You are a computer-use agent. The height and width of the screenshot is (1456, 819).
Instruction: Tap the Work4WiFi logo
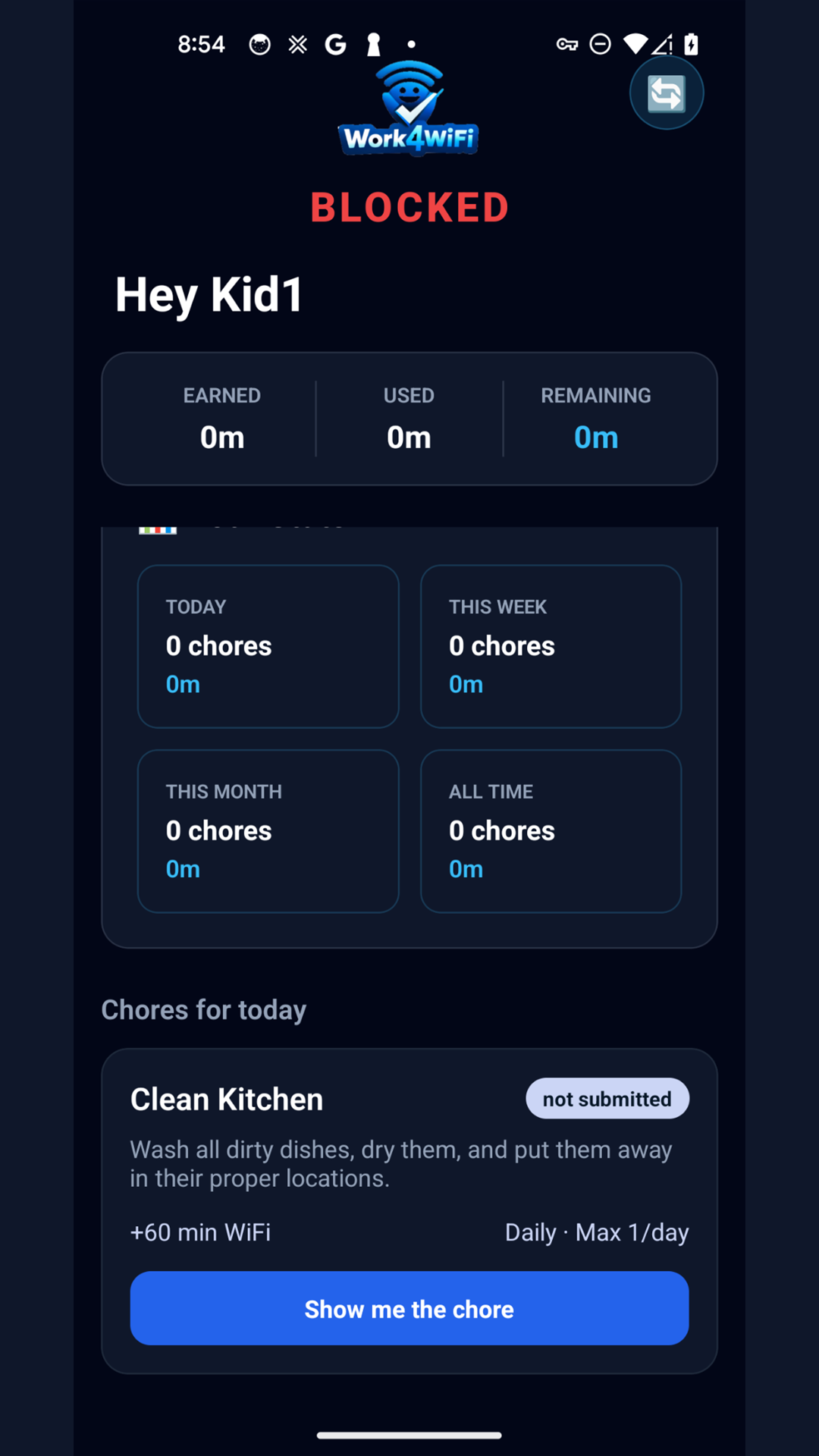(x=409, y=106)
